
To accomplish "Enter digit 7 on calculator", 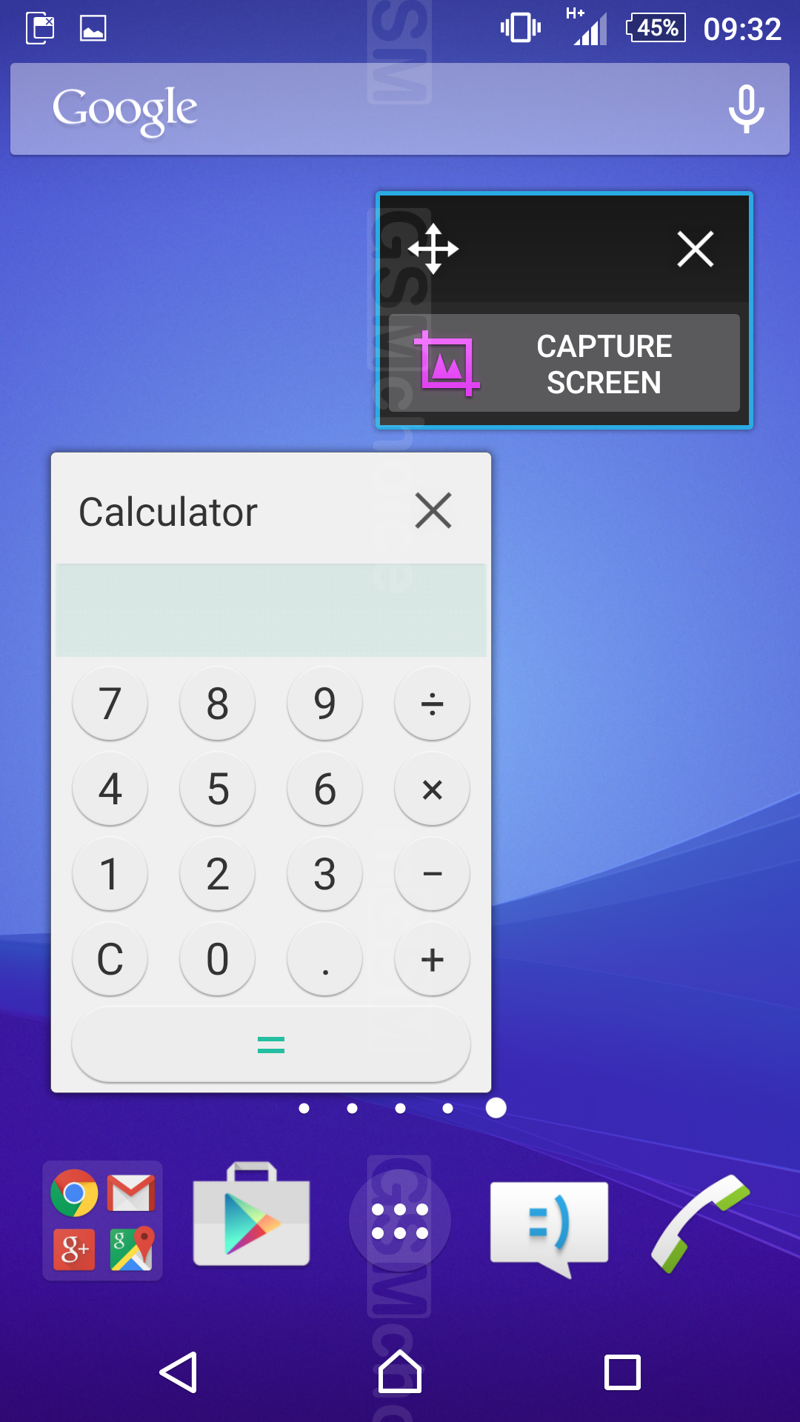I will tap(110, 704).
